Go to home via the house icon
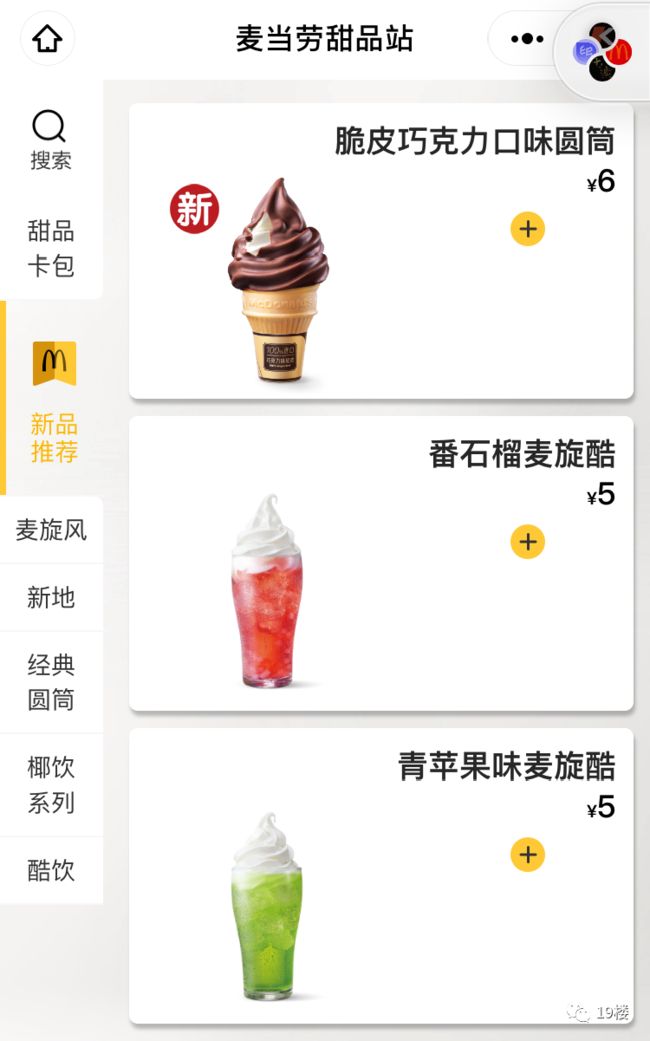The height and width of the screenshot is (1041, 650). click(48, 39)
